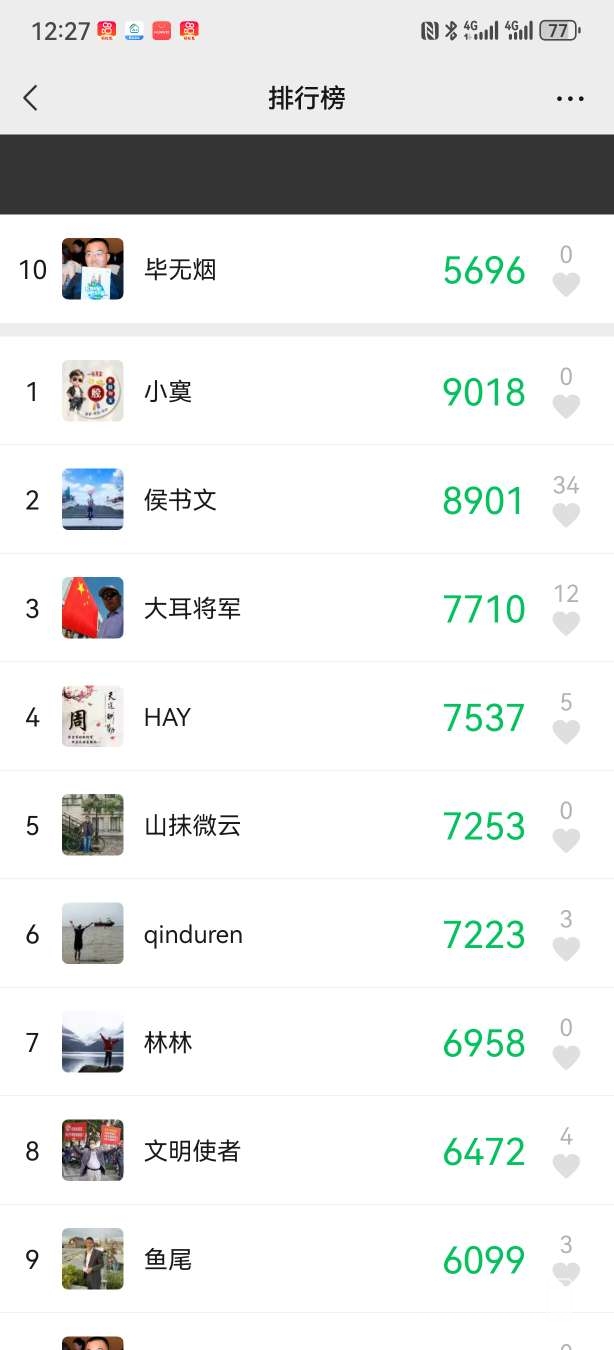Screen dimensions: 614x1350
Task: Like 大耳将军's step count
Action: tap(566, 623)
